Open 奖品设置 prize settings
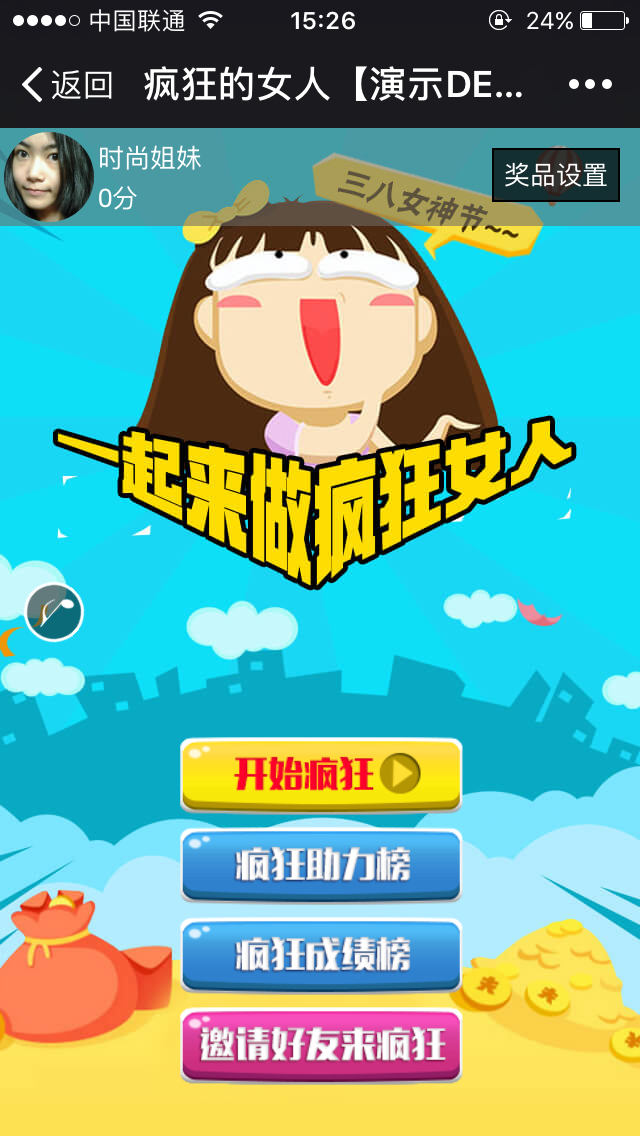Viewport: 640px width, 1136px height. 555,175
